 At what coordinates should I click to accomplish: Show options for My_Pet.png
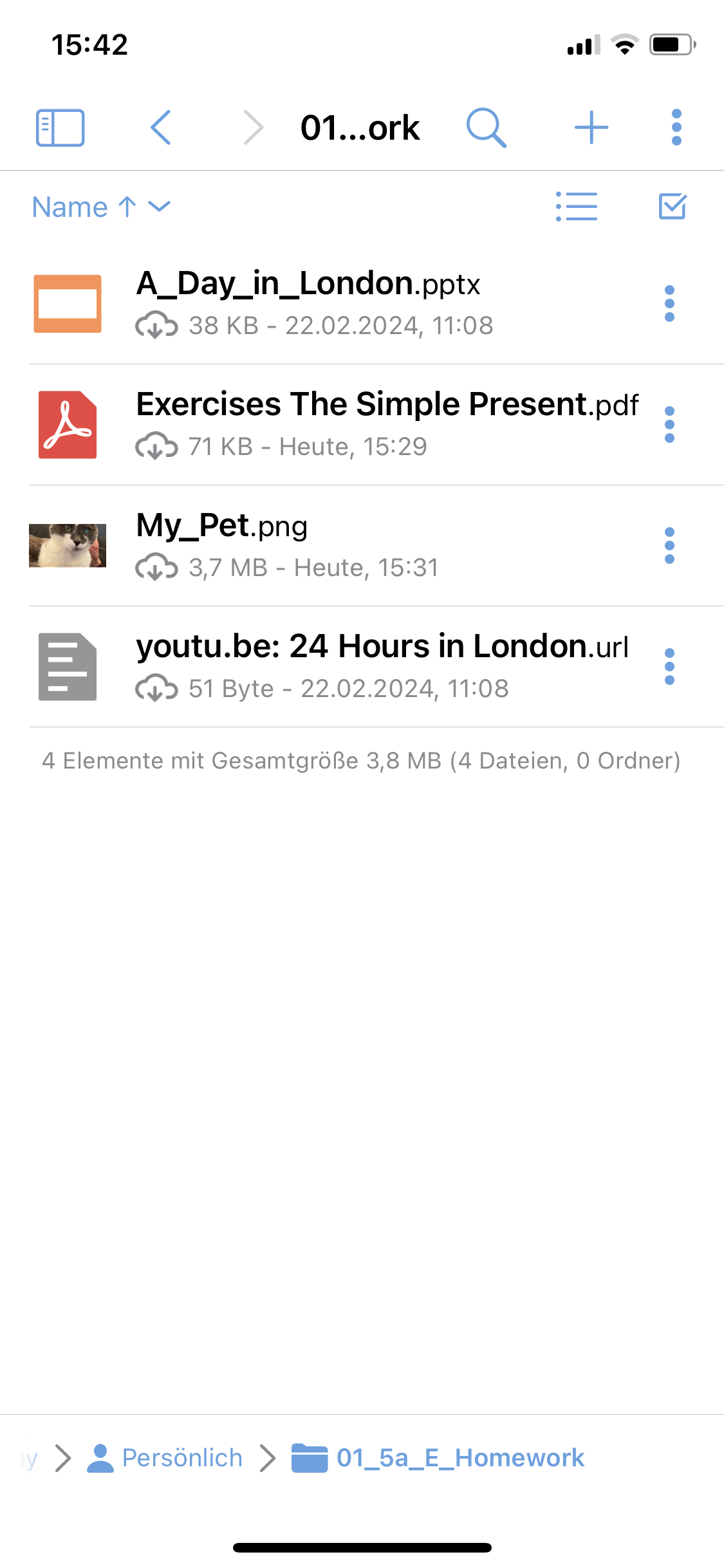pos(669,545)
